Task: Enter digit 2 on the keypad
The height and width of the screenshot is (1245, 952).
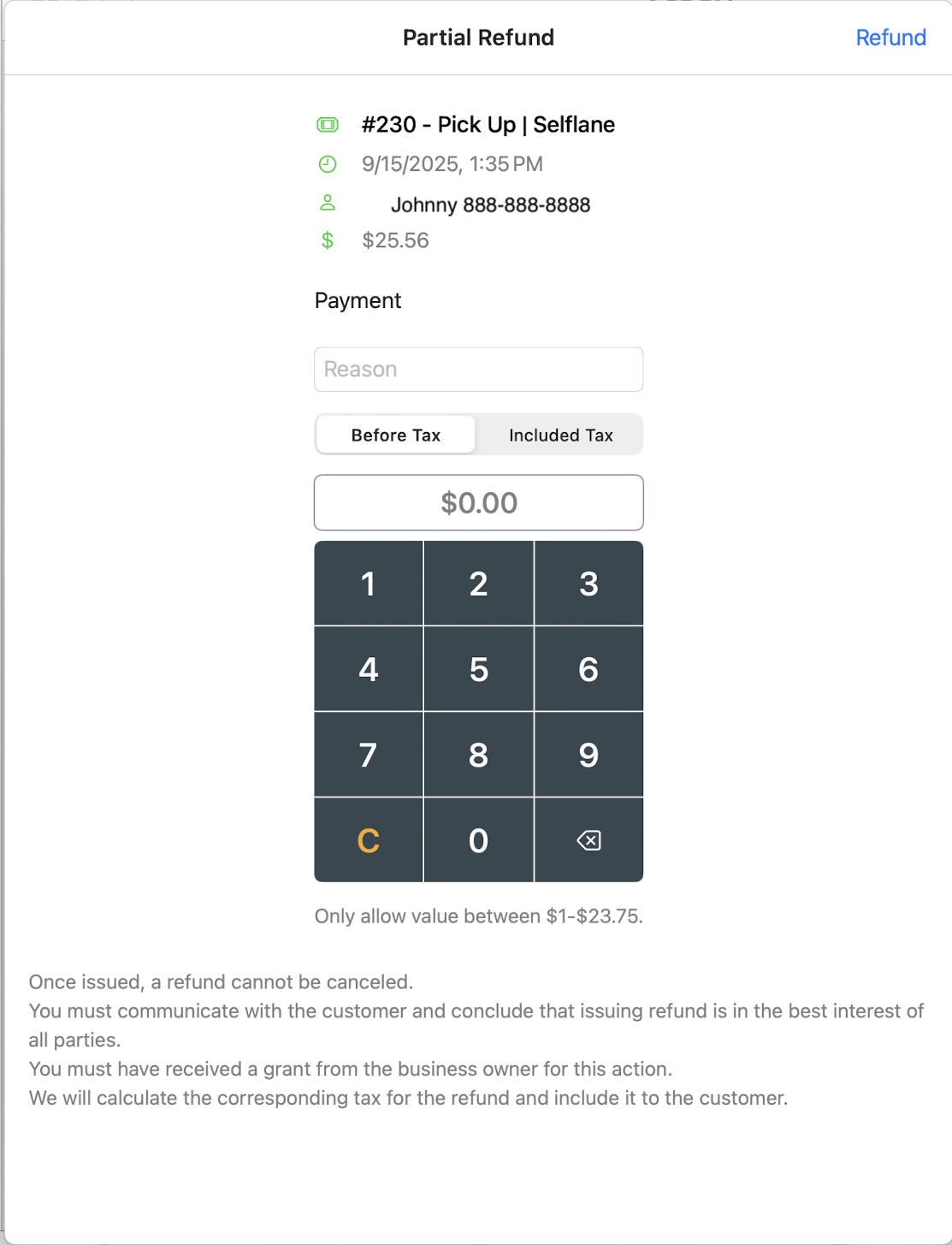Action: [478, 584]
